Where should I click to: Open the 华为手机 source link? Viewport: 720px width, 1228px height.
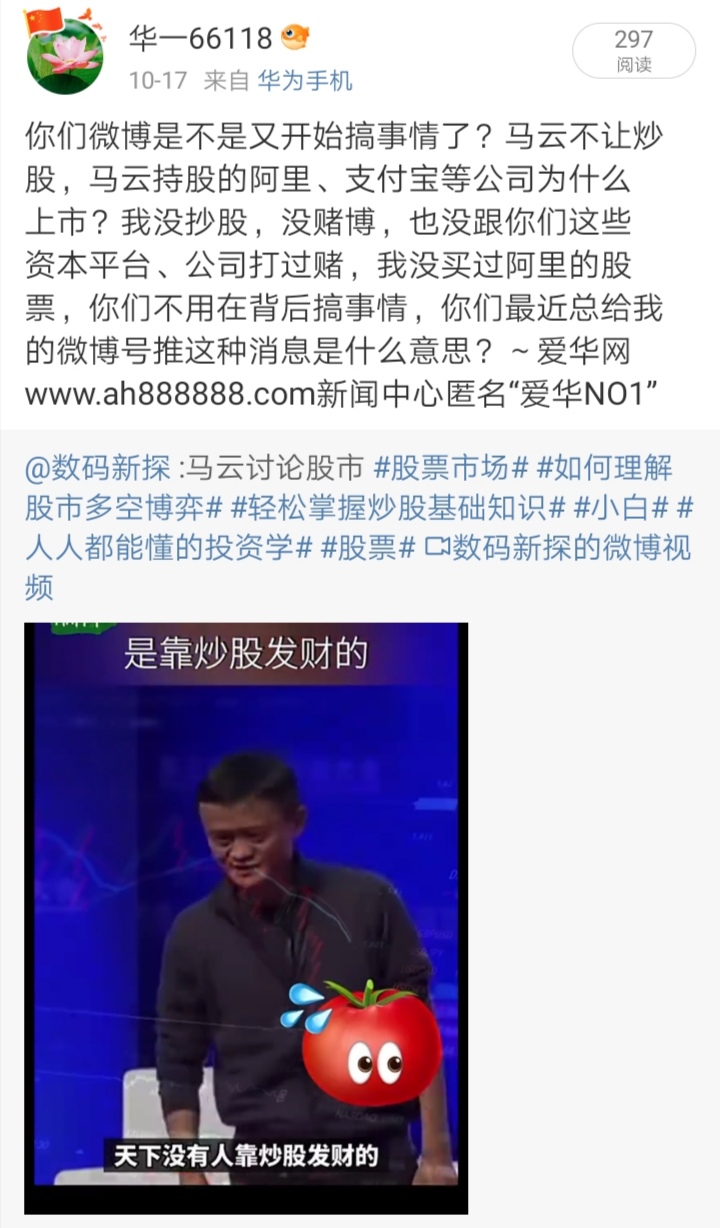(305, 81)
